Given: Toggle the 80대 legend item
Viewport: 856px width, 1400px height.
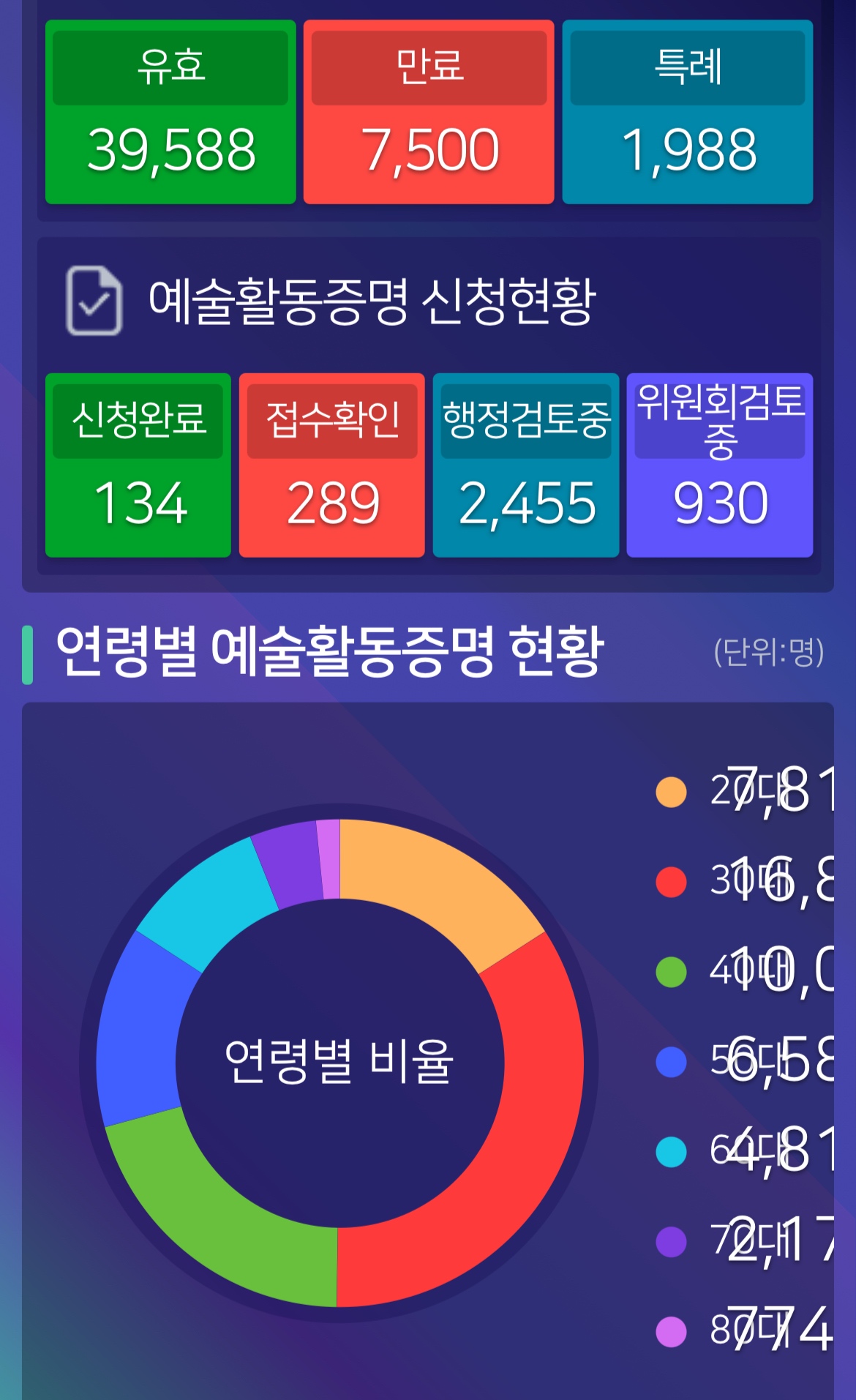Looking at the screenshot, I should tap(739, 1331).
